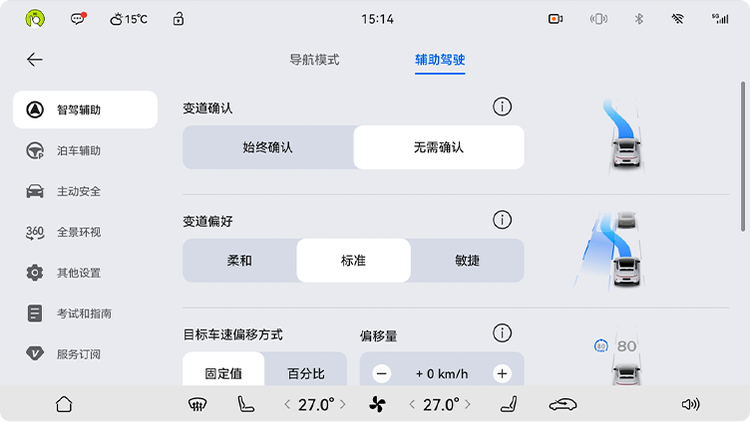The width and height of the screenshot is (750, 422).
Task: Switch to the 导航模式 tab
Action: point(314,60)
